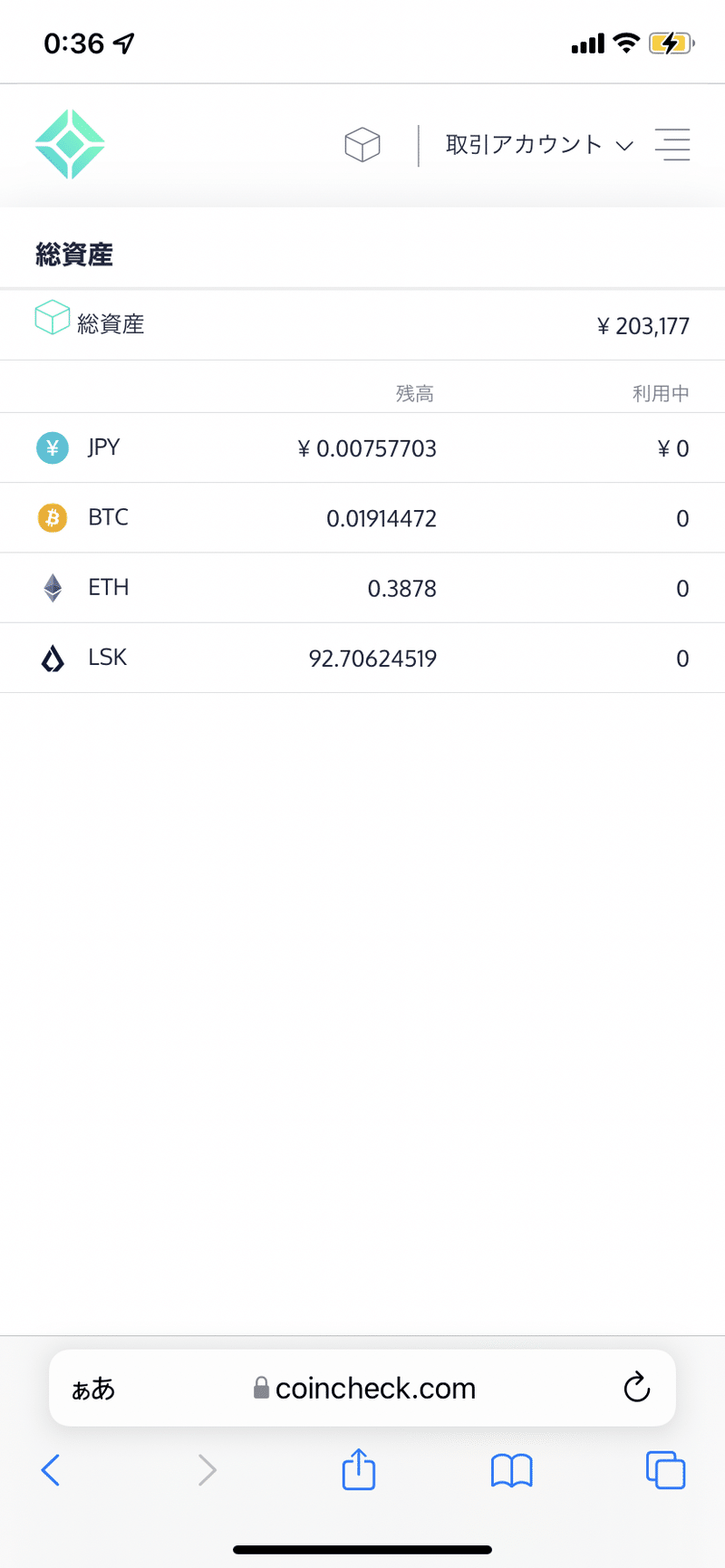Reload the current page

click(637, 1388)
